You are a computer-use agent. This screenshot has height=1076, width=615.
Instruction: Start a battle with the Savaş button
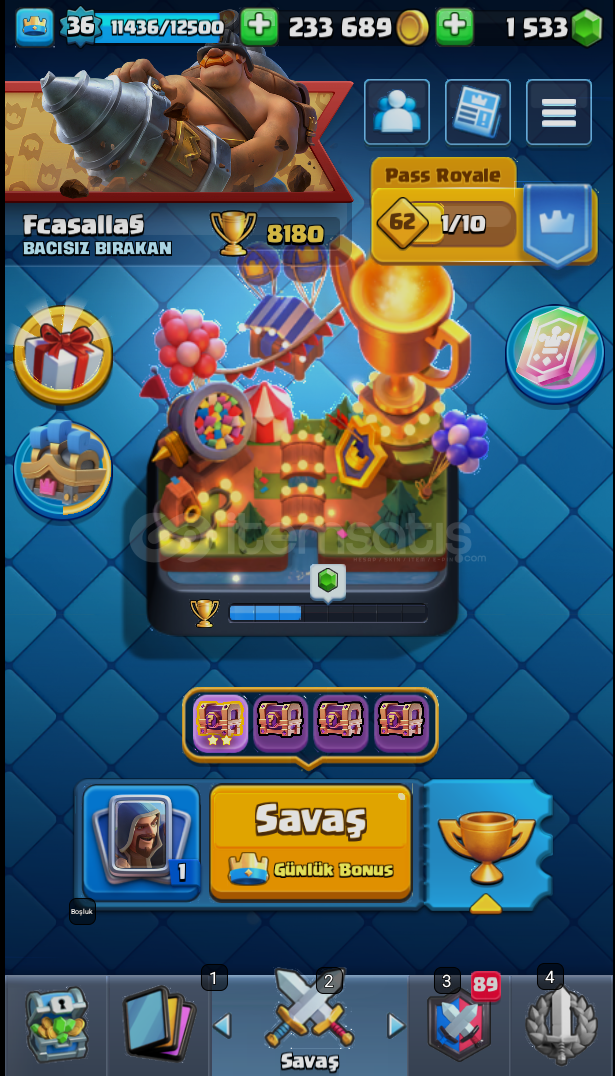pyautogui.click(x=310, y=842)
